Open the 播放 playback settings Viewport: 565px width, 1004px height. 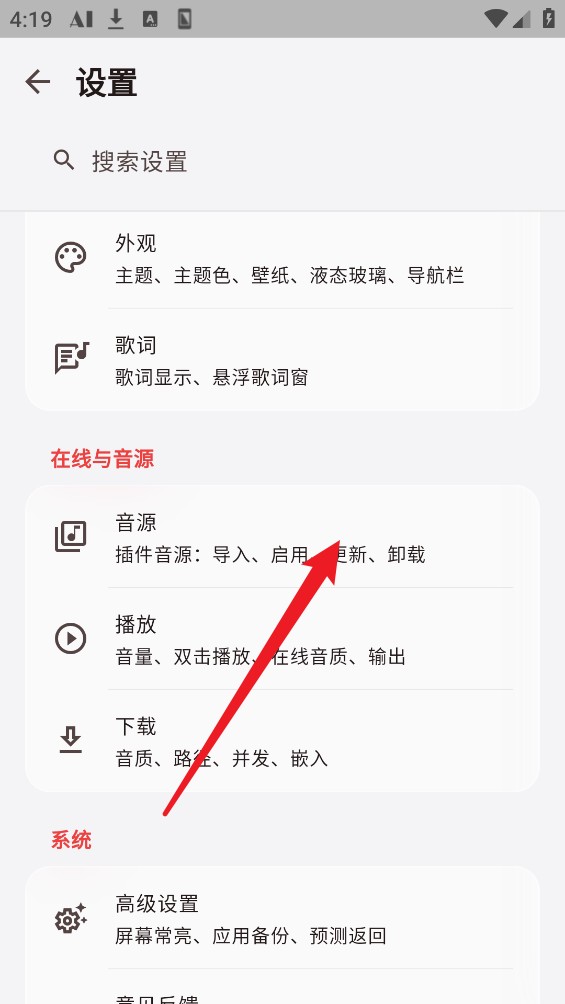coord(282,639)
